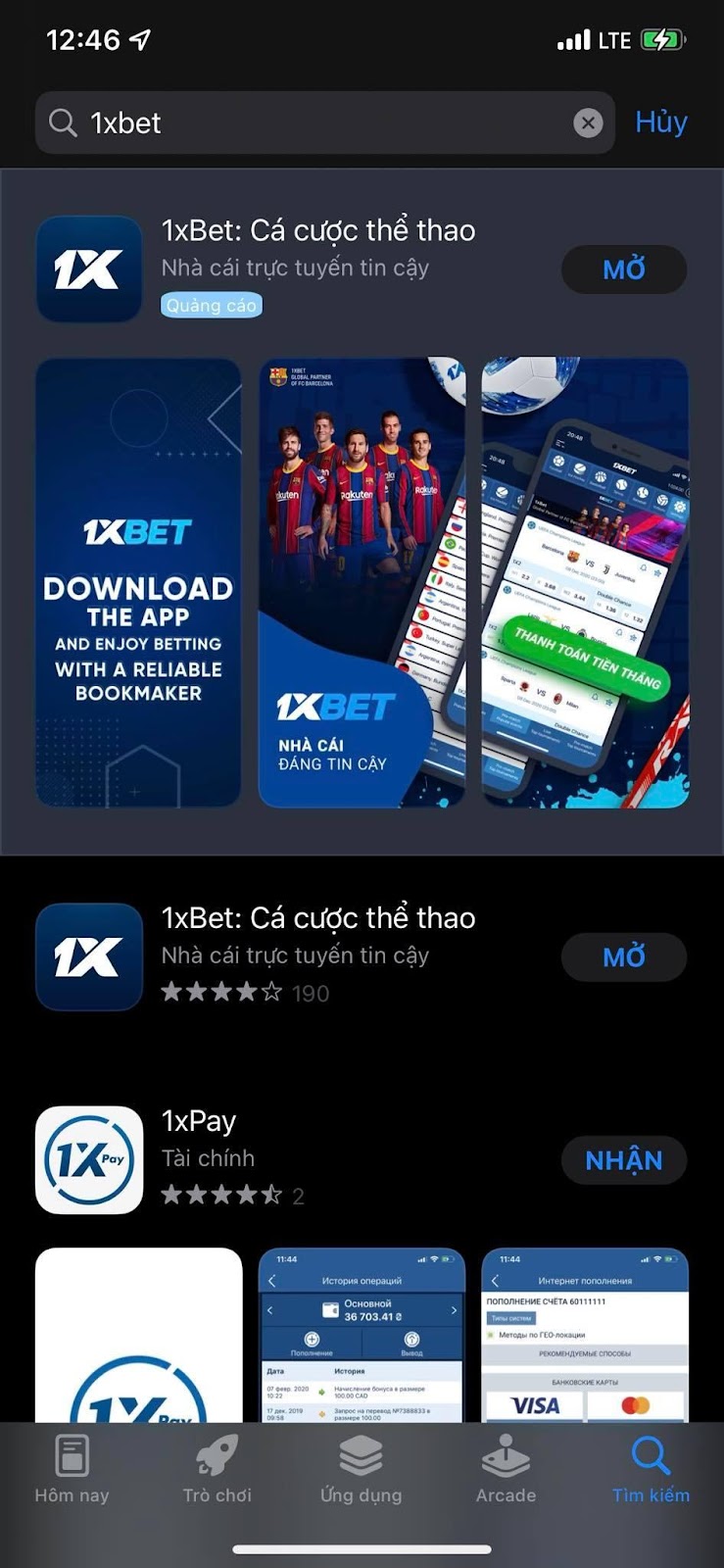View 1xPay VISA payment screenshot
The height and width of the screenshot is (1568, 724).
[585, 1335]
